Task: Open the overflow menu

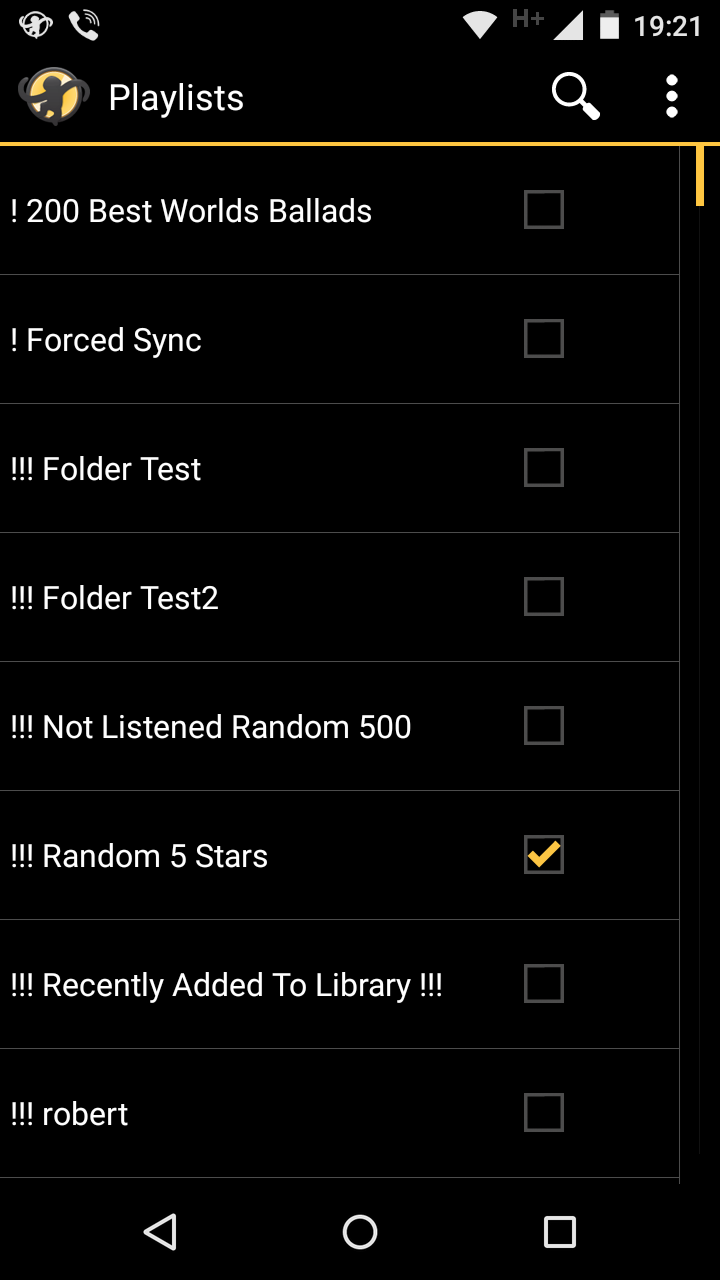Action: point(672,97)
